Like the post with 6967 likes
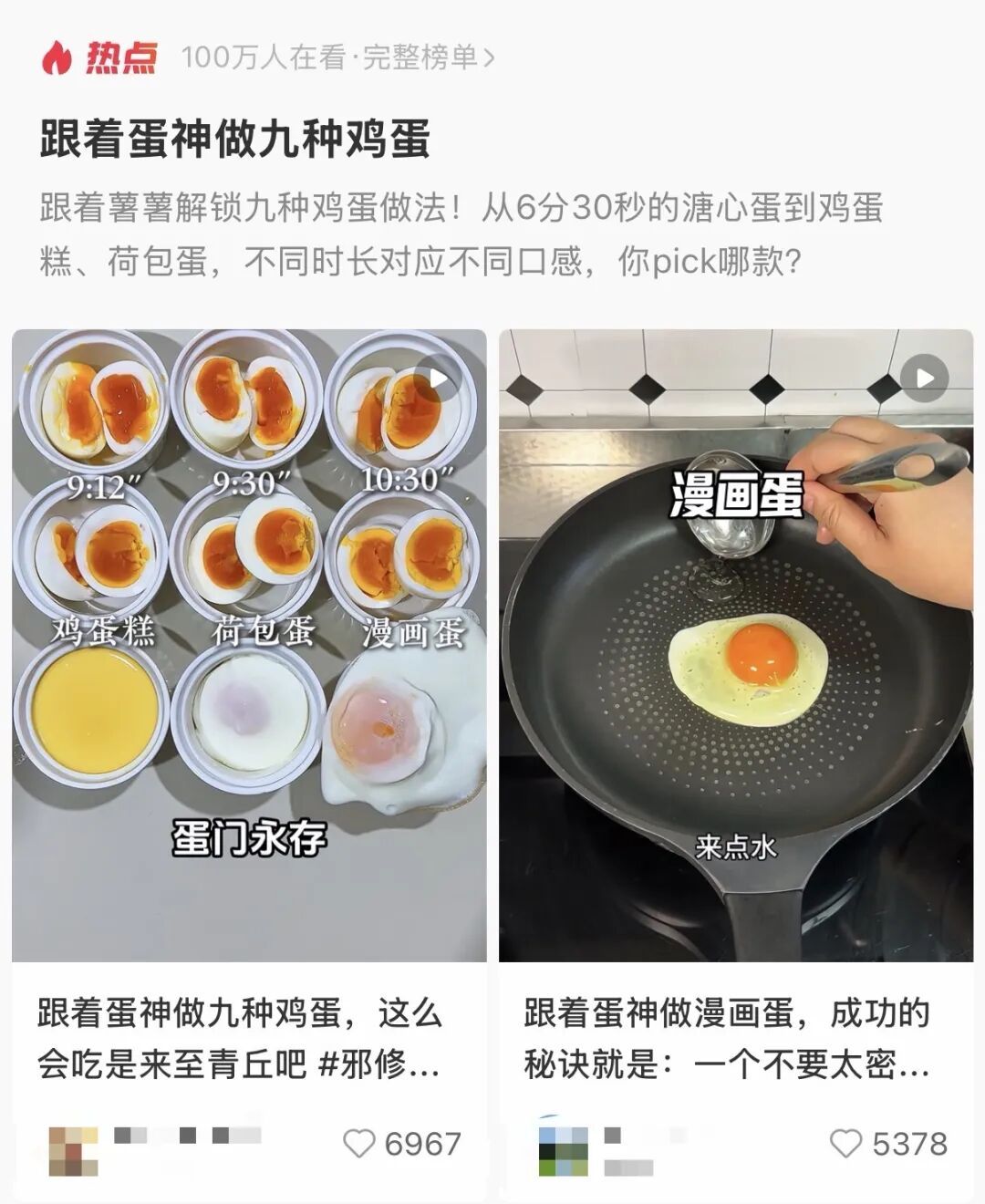This screenshot has width=985, height=1204. 359,1143
